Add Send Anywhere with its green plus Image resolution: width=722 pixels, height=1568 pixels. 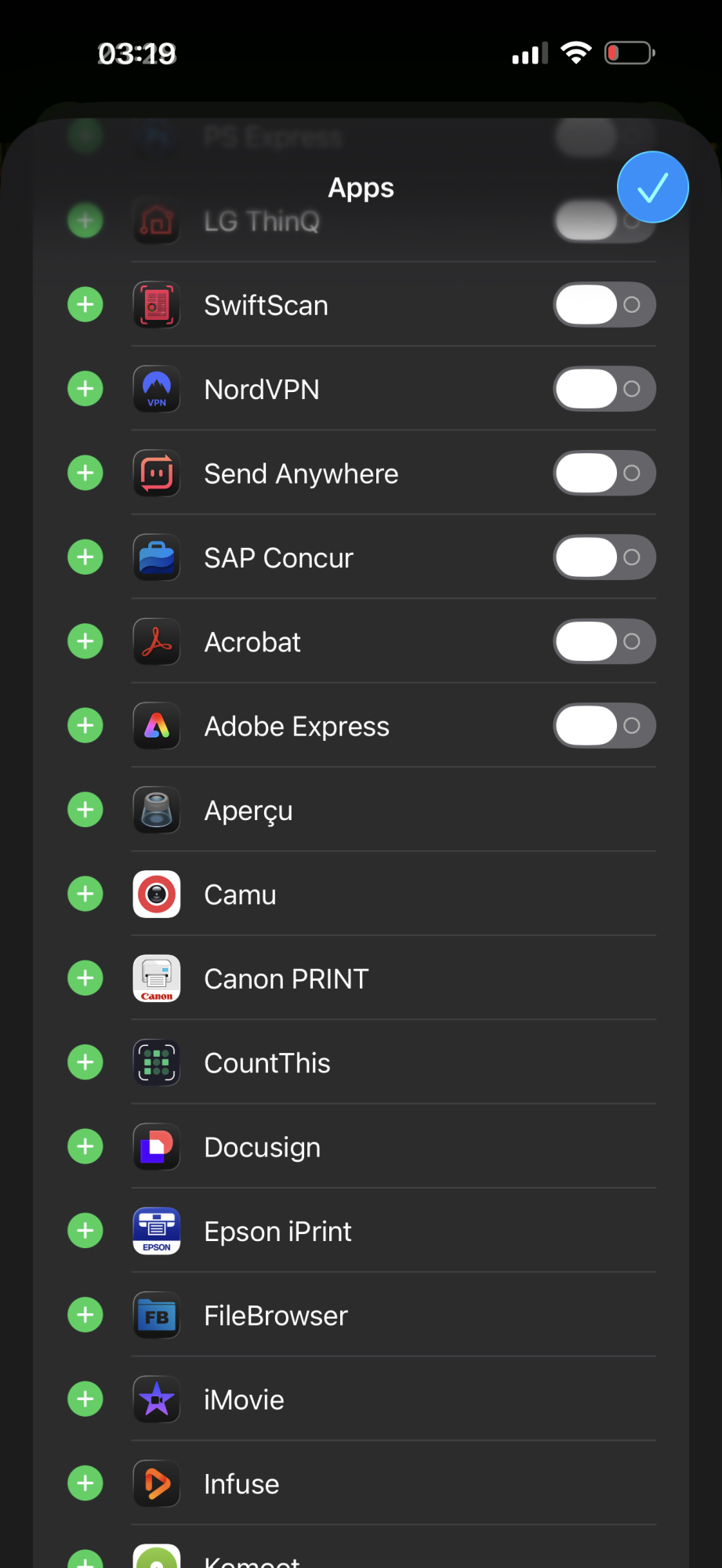[85, 474]
